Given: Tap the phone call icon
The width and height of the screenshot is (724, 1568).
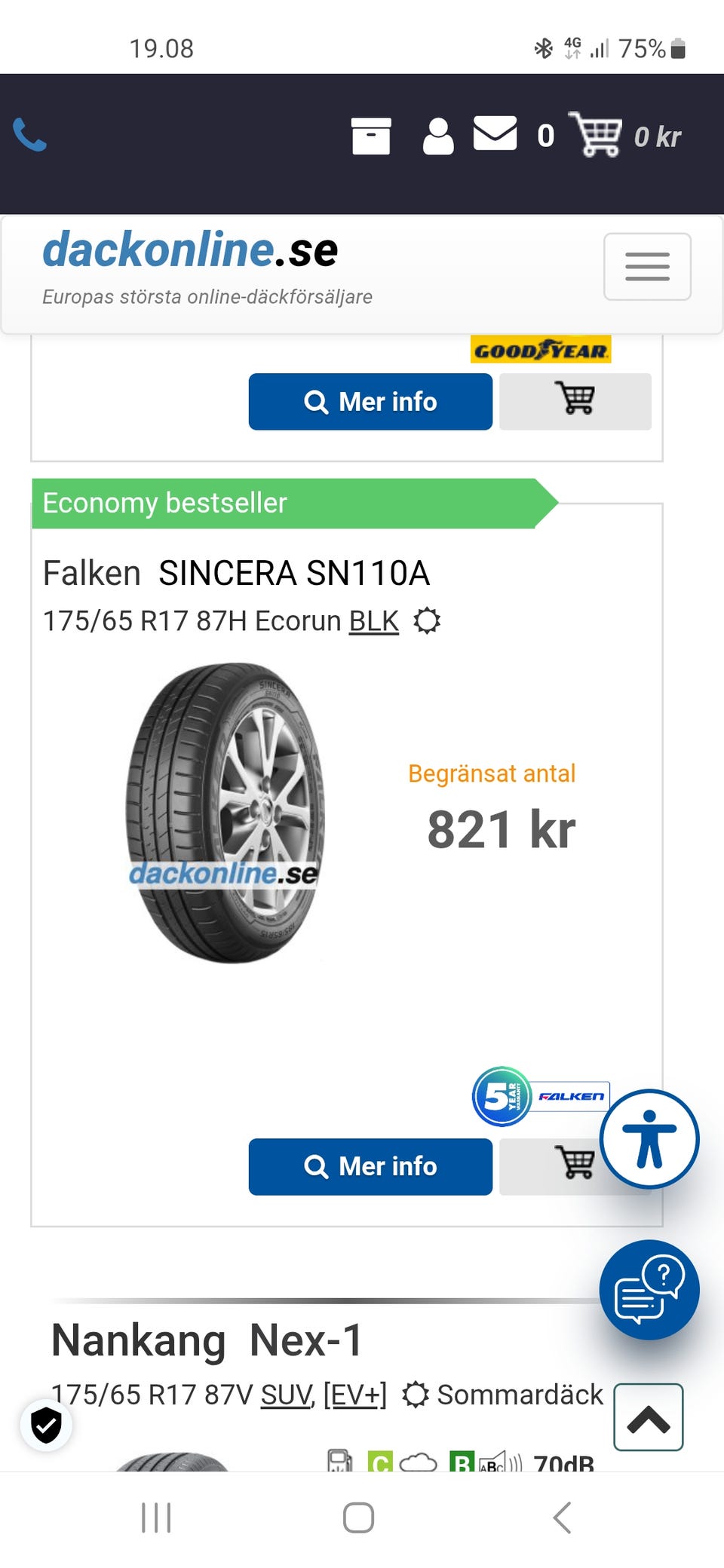Looking at the screenshot, I should coord(30,136).
